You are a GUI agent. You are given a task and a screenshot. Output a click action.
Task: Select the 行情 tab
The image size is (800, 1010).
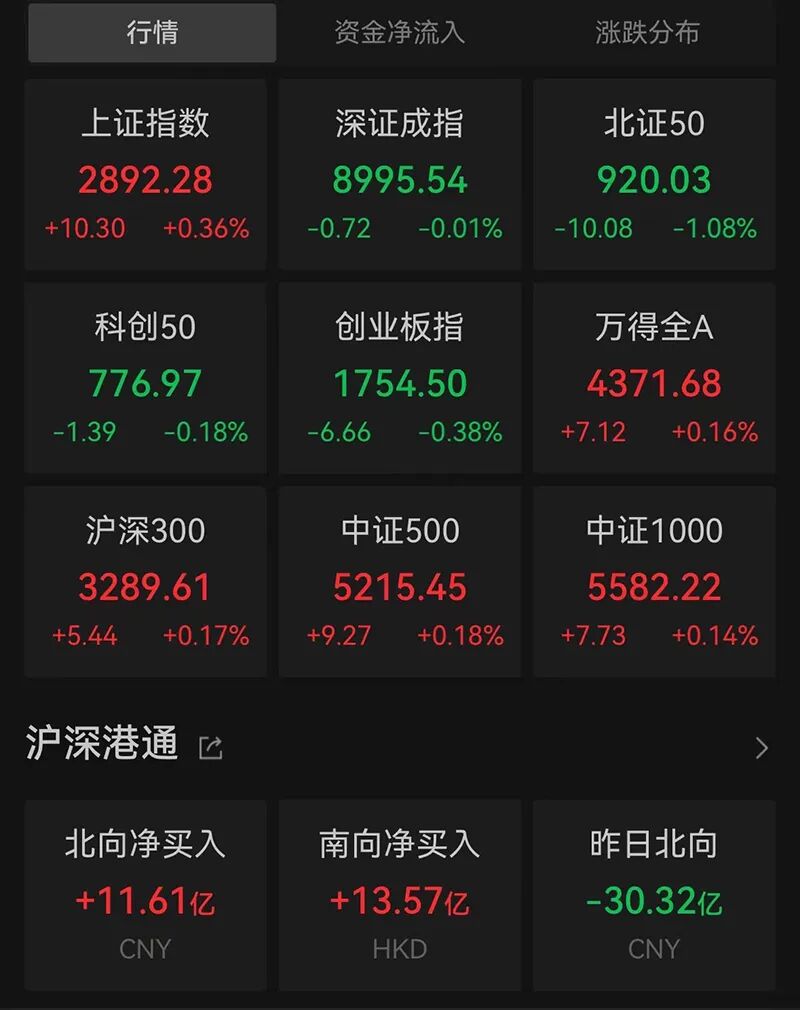click(x=152, y=32)
